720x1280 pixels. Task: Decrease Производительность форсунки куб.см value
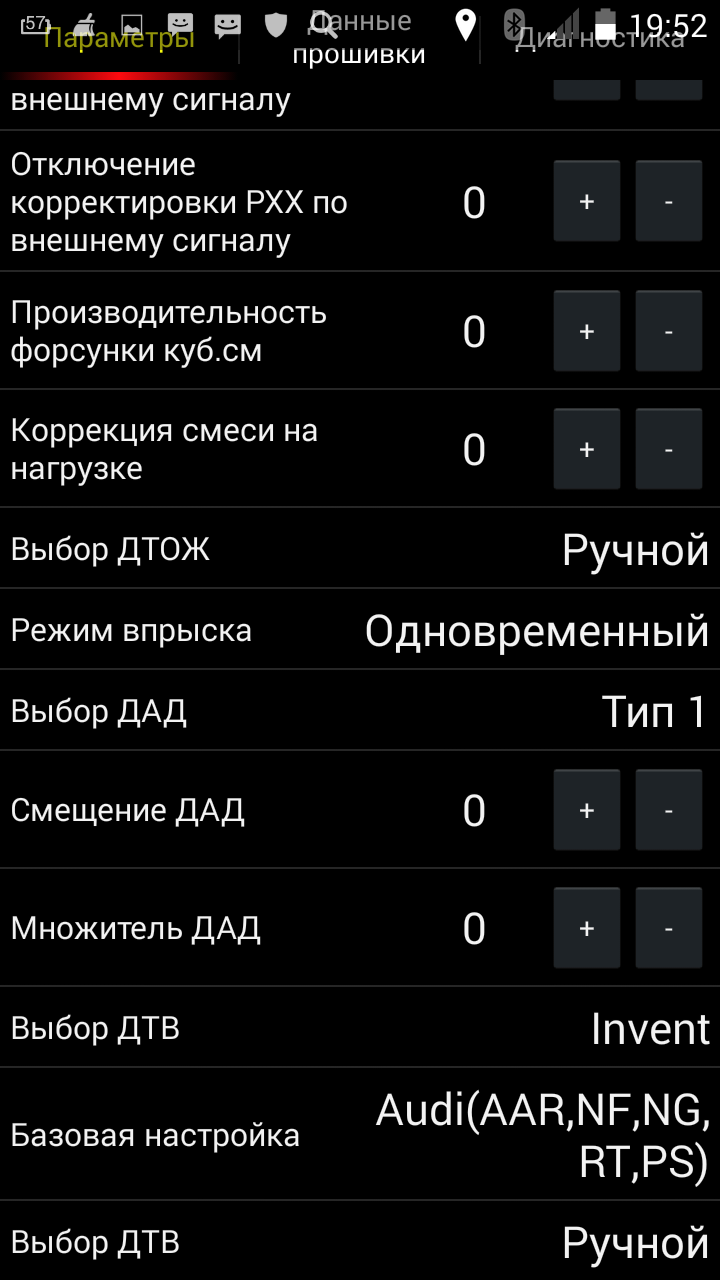tap(669, 331)
